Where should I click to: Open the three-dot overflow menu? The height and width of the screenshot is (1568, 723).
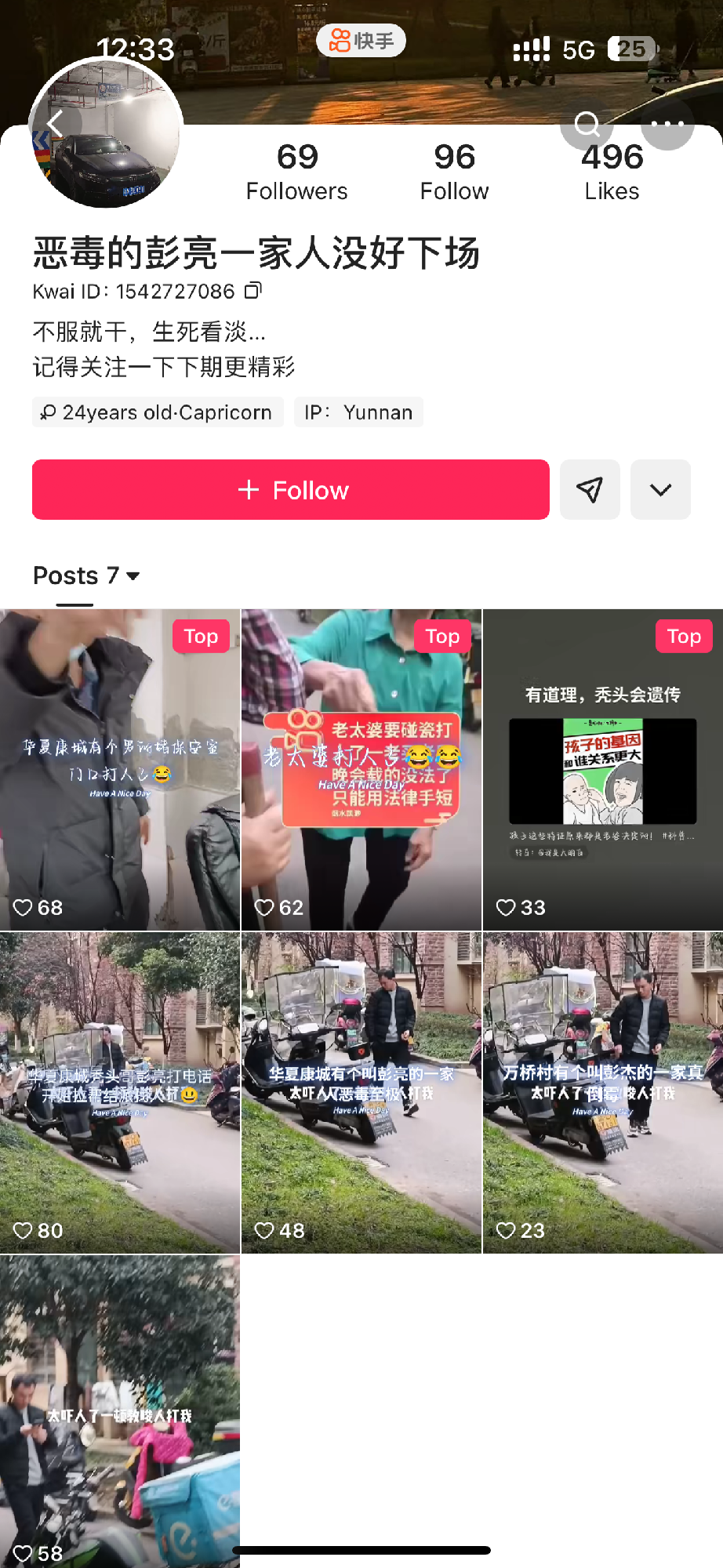pos(667,124)
